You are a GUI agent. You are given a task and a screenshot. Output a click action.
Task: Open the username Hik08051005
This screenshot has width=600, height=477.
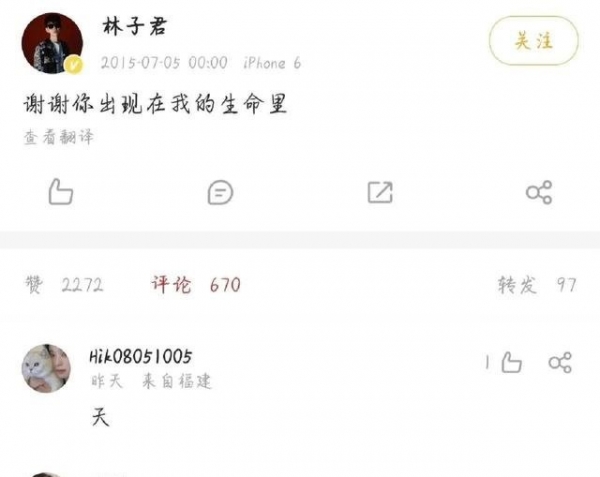pyautogui.click(x=141, y=357)
